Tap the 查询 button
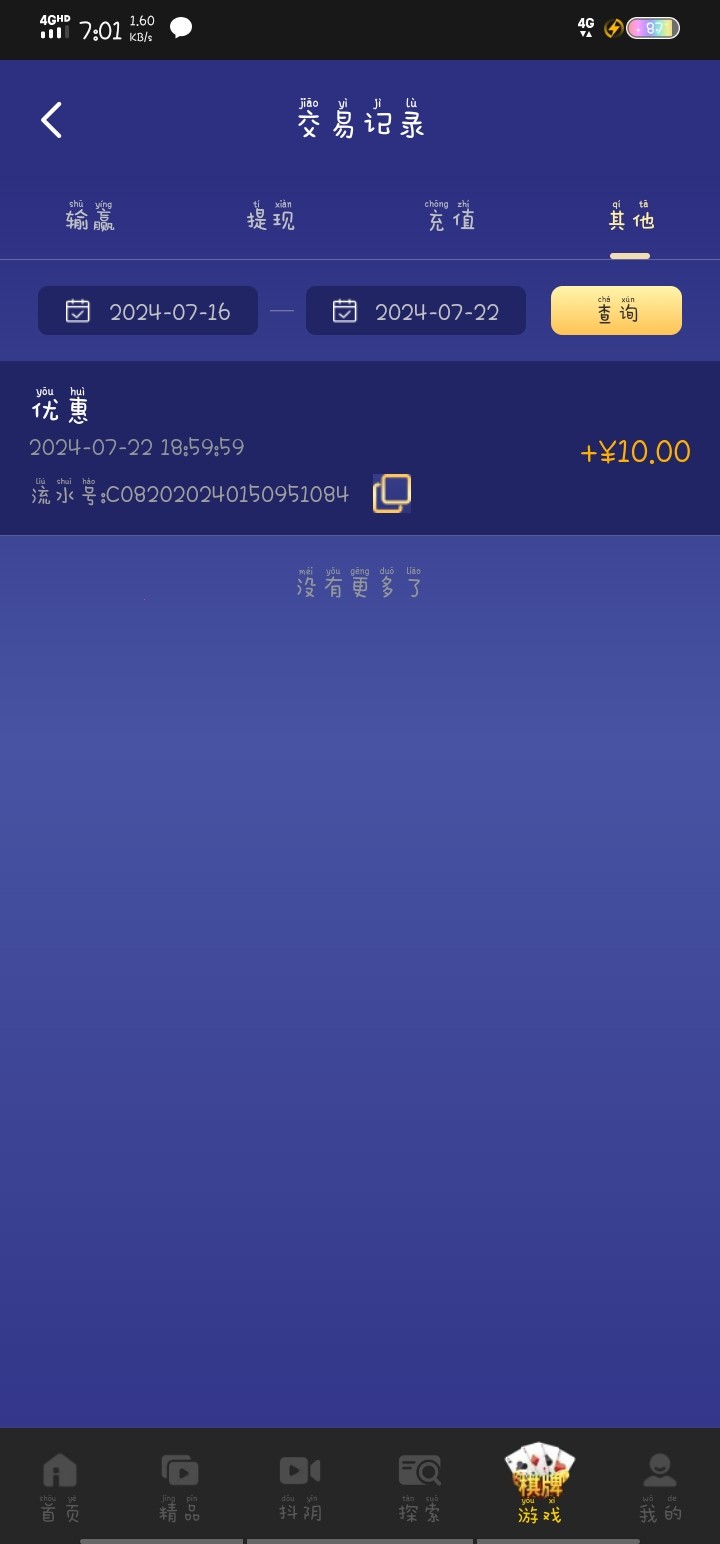Screen dimensions: 720x1544 (x=616, y=311)
